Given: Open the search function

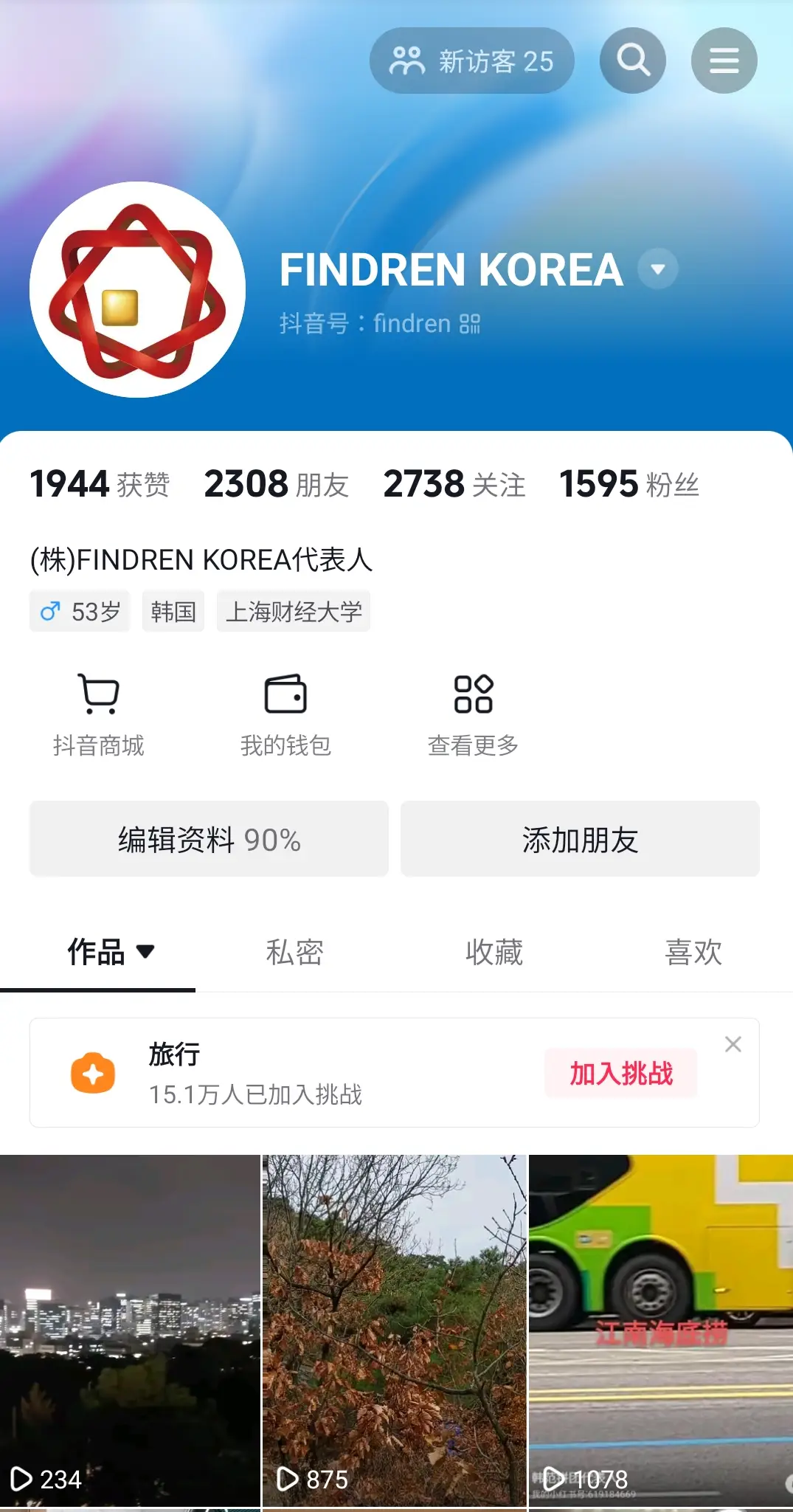Looking at the screenshot, I should [x=631, y=61].
